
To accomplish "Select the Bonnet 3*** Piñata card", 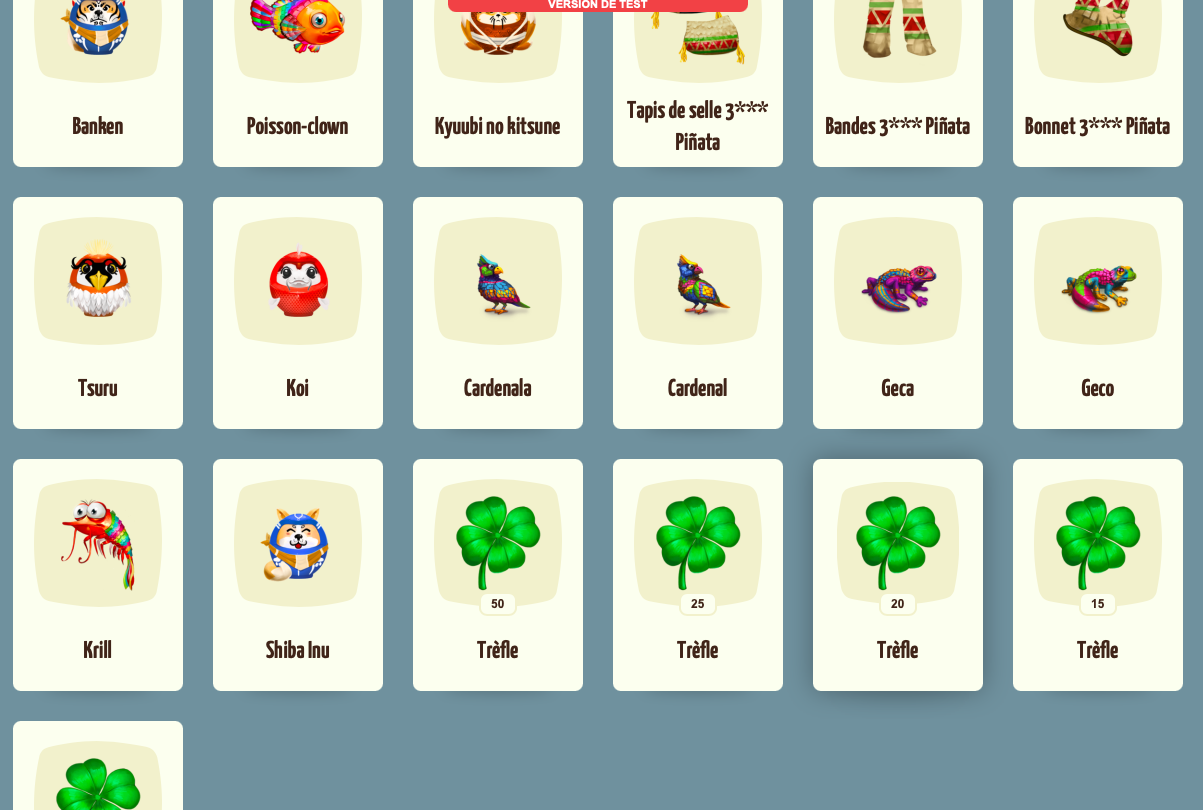I will coord(1098,80).
